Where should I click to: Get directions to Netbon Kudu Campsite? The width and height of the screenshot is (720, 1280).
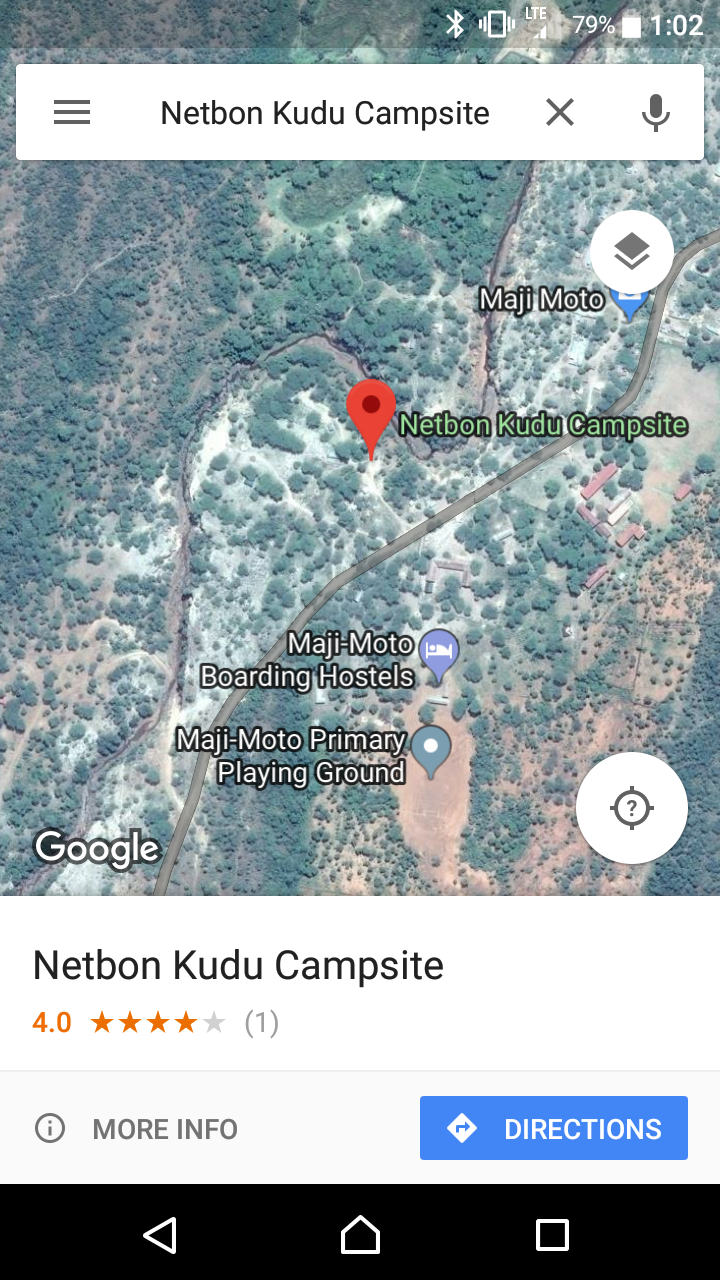tap(554, 1129)
